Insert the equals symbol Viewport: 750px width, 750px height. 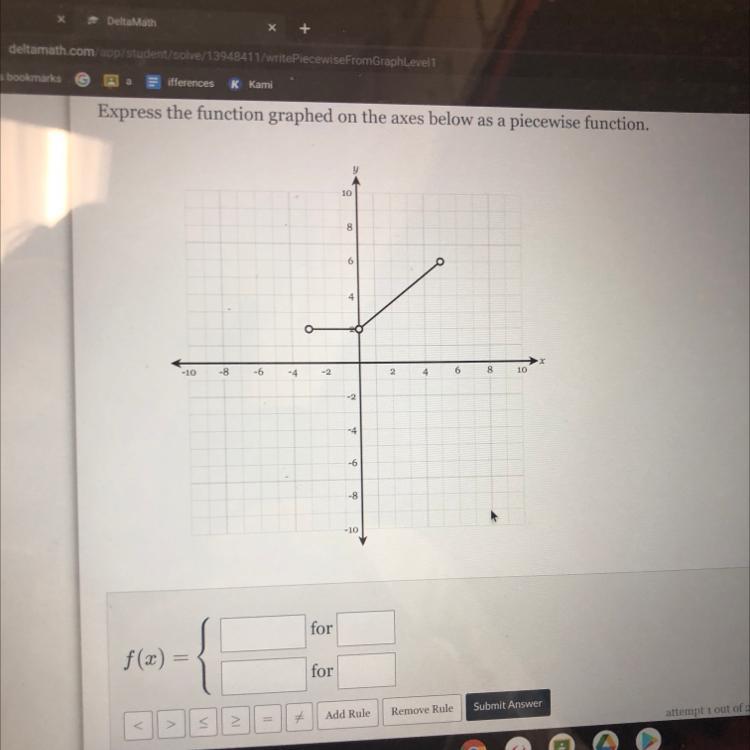[x=267, y=720]
